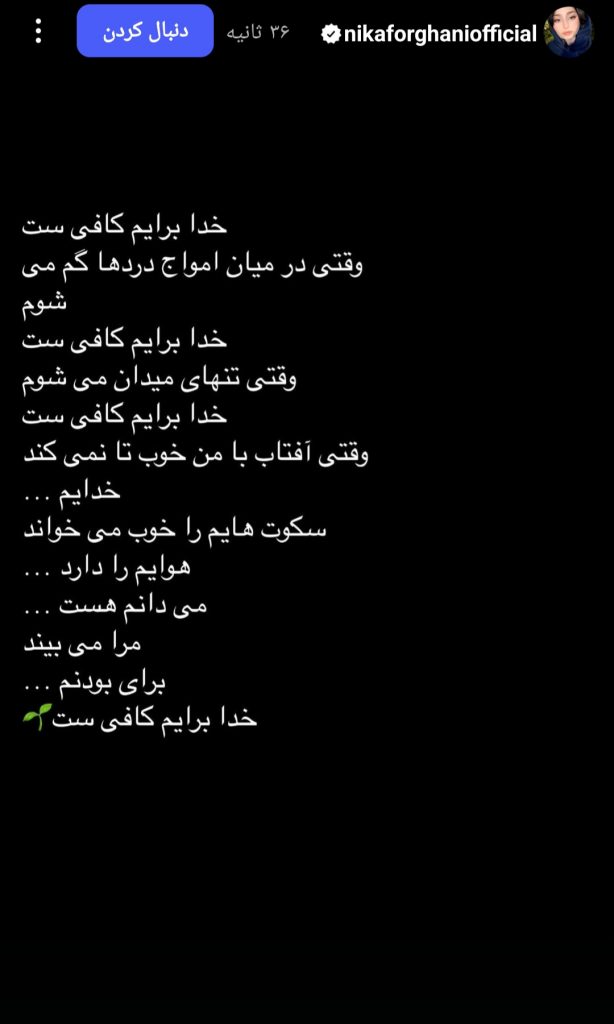The image size is (614, 1024).
Task: Open the three-dot overflow menu
Action: [38, 32]
